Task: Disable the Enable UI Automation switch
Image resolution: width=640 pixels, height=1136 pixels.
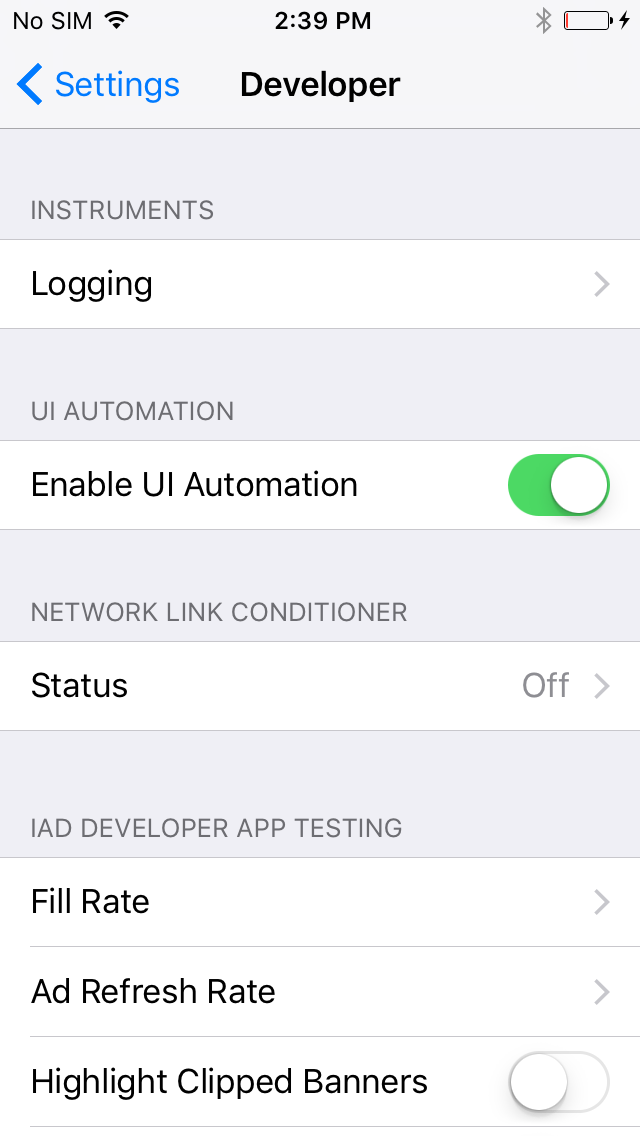Action: 558,485
